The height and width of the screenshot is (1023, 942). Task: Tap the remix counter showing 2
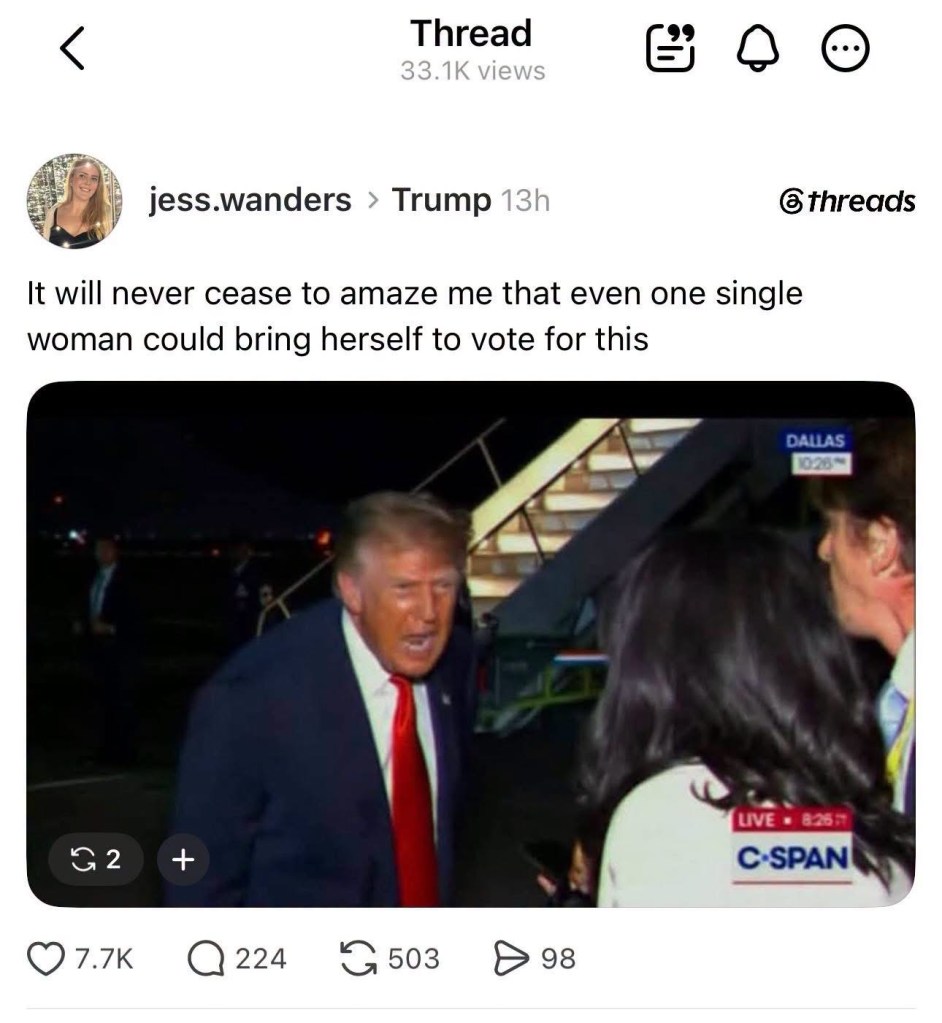click(96, 859)
